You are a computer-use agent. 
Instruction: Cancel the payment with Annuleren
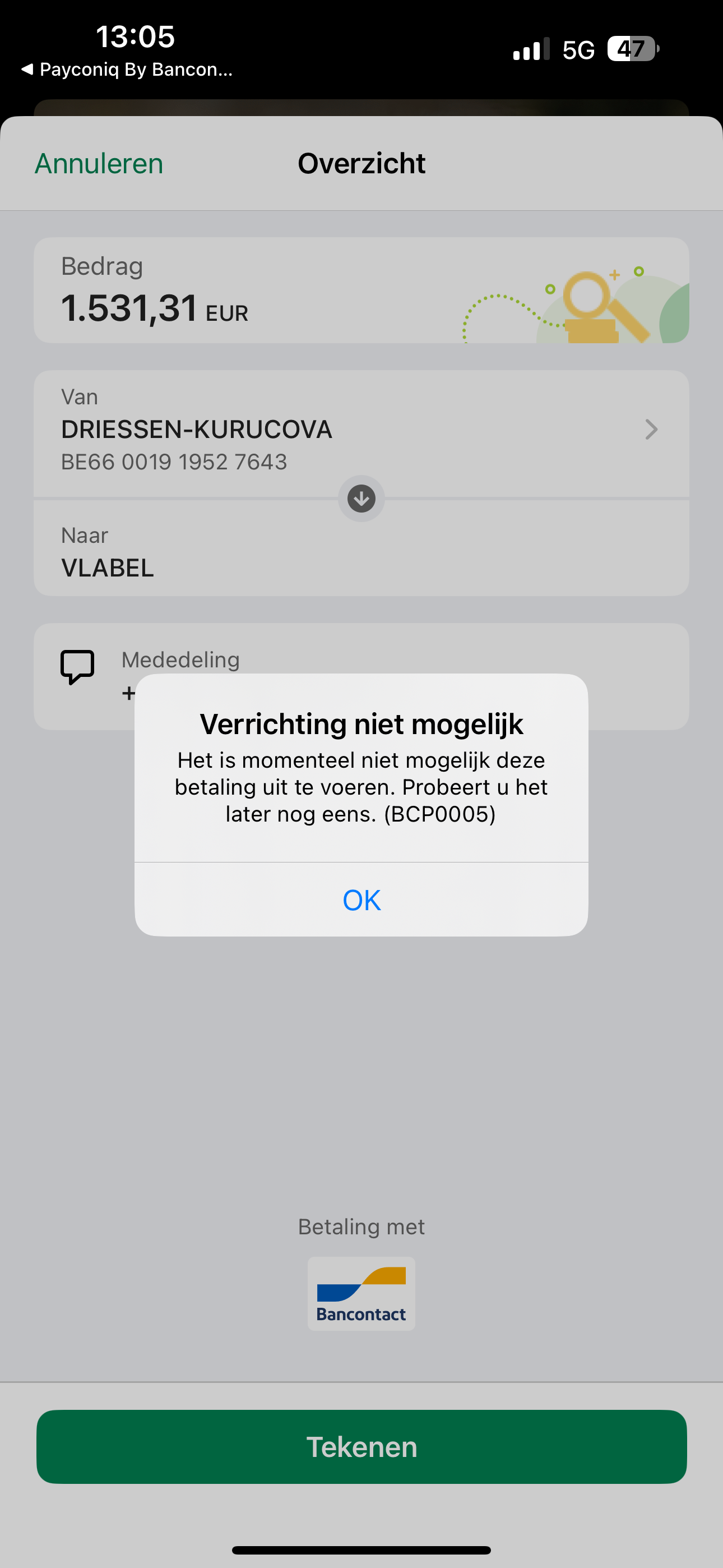99,164
